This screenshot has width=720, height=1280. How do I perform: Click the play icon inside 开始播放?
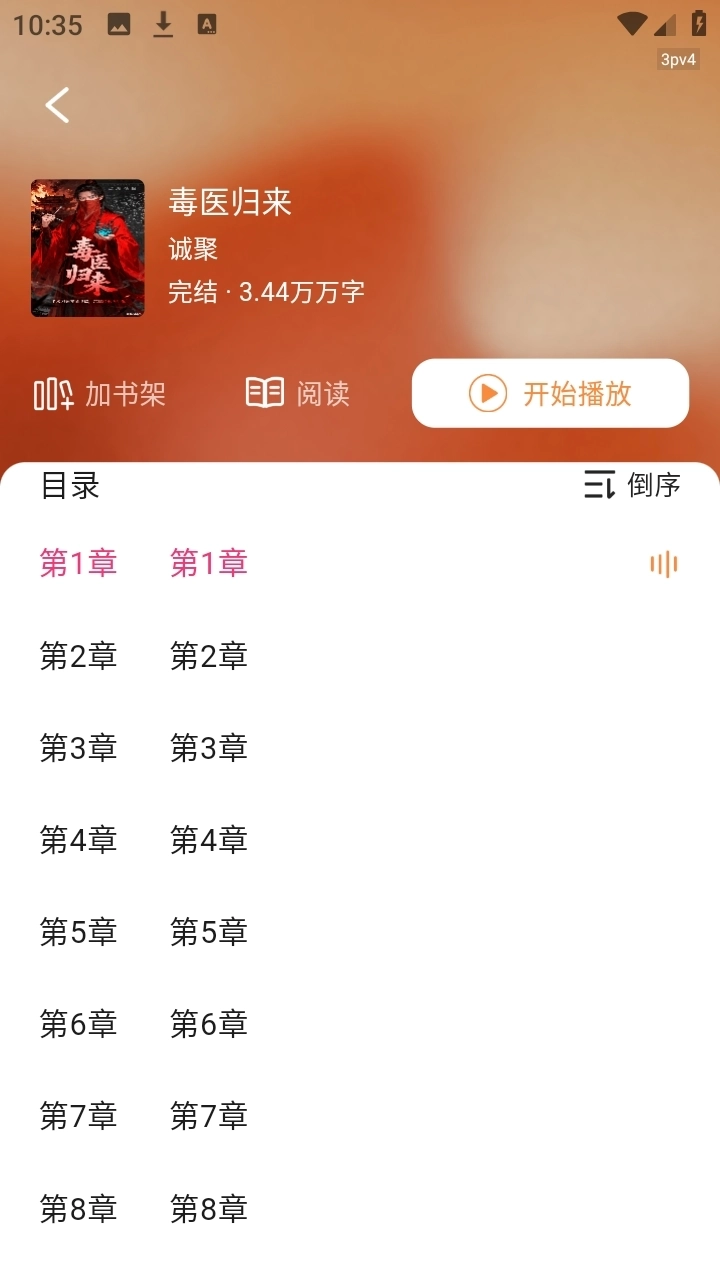[x=487, y=393]
